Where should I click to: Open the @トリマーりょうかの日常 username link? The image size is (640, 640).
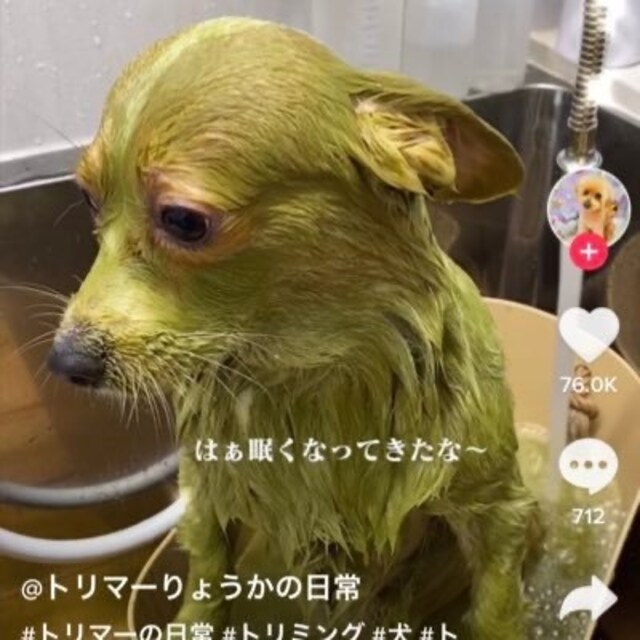(190, 592)
